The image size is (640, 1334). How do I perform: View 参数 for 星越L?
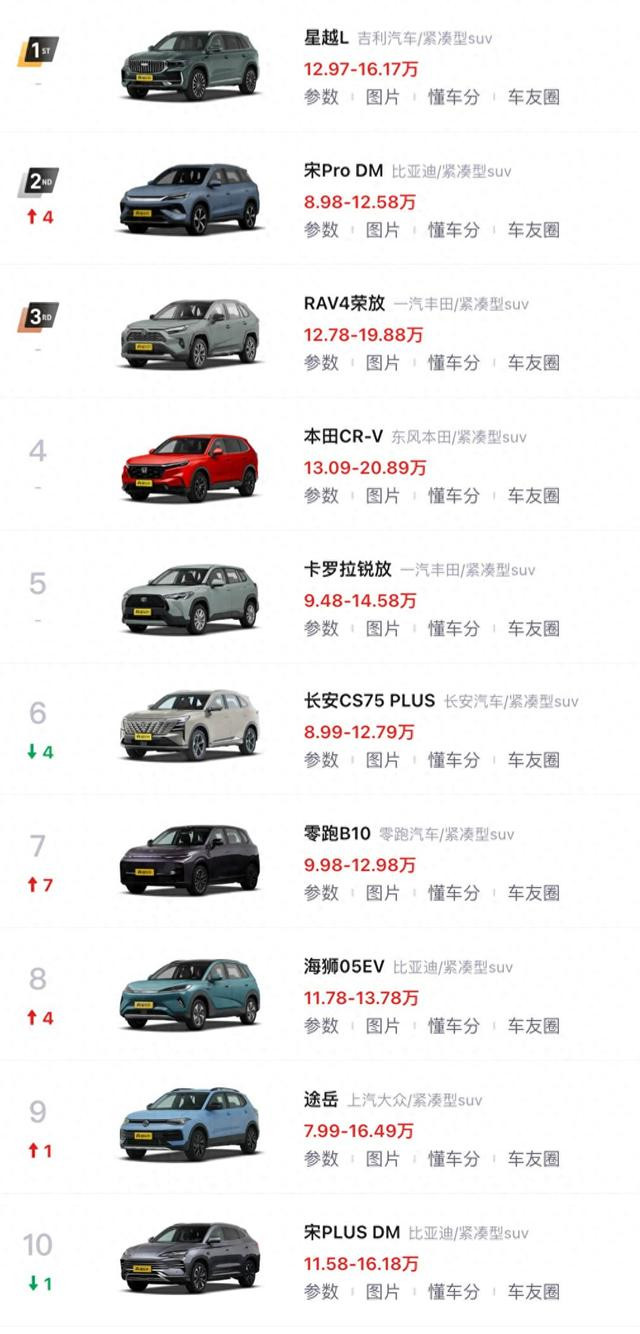[321, 97]
